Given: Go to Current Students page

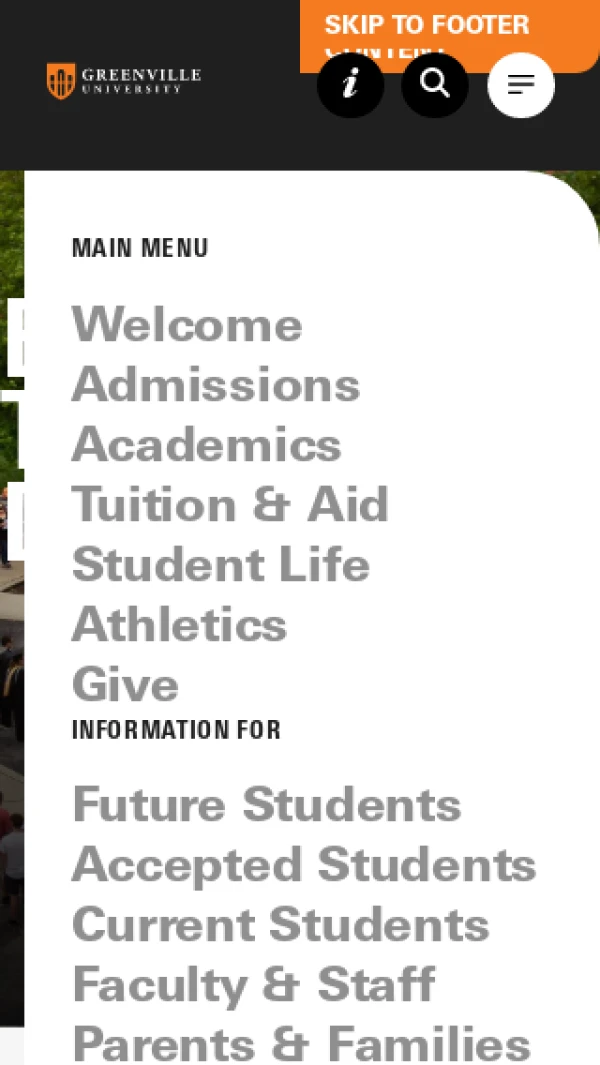Looking at the screenshot, I should (281, 925).
